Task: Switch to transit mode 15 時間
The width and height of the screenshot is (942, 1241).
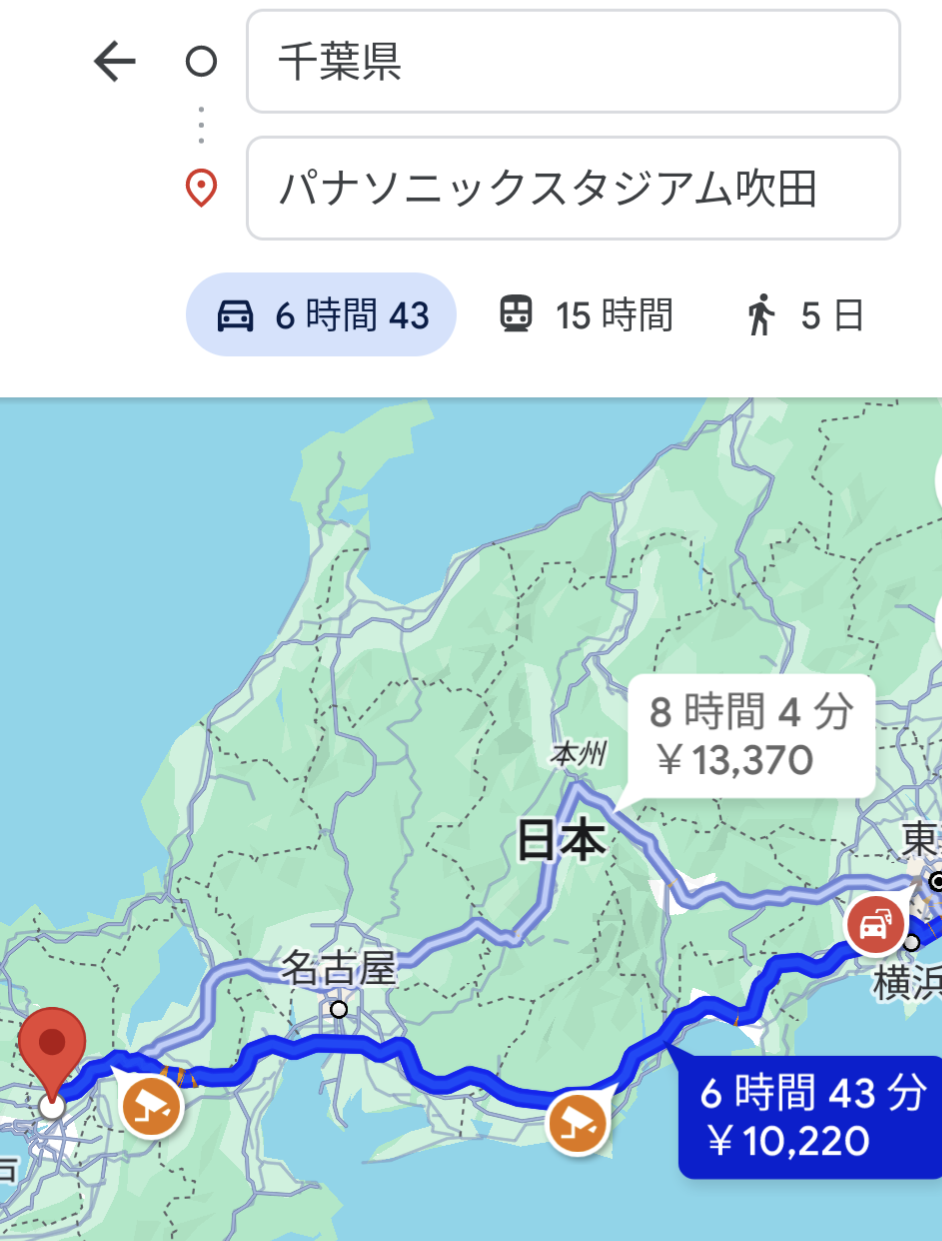Action: [x=585, y=315]
